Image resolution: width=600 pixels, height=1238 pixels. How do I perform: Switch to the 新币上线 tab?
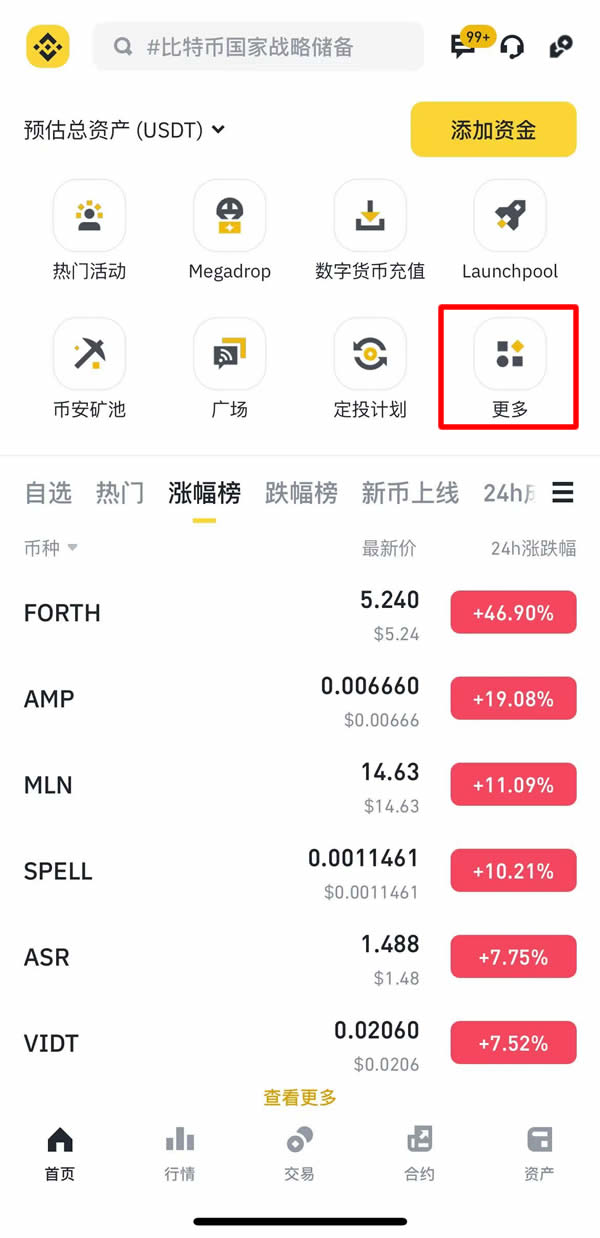coord(410,493)
